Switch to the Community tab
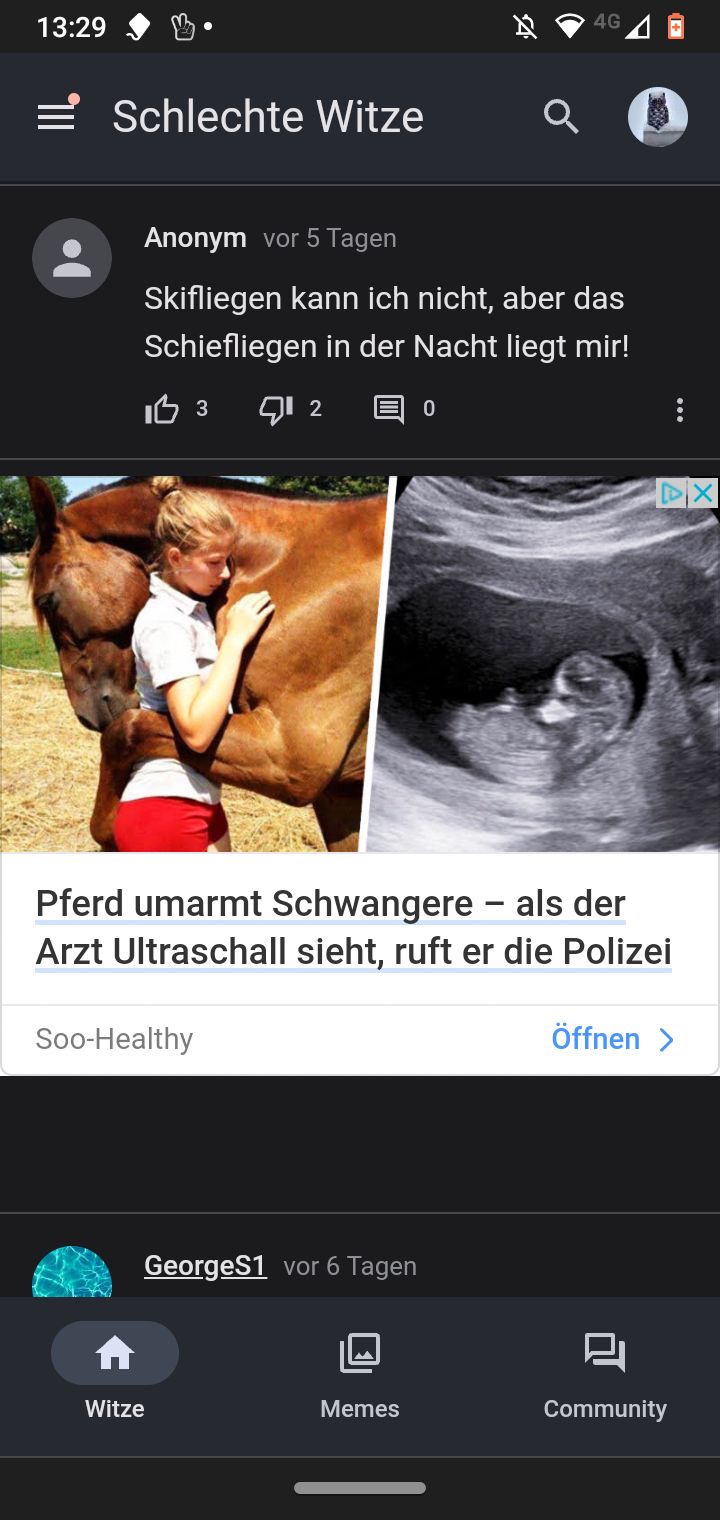720x1520 pixels. [605, 1372]
